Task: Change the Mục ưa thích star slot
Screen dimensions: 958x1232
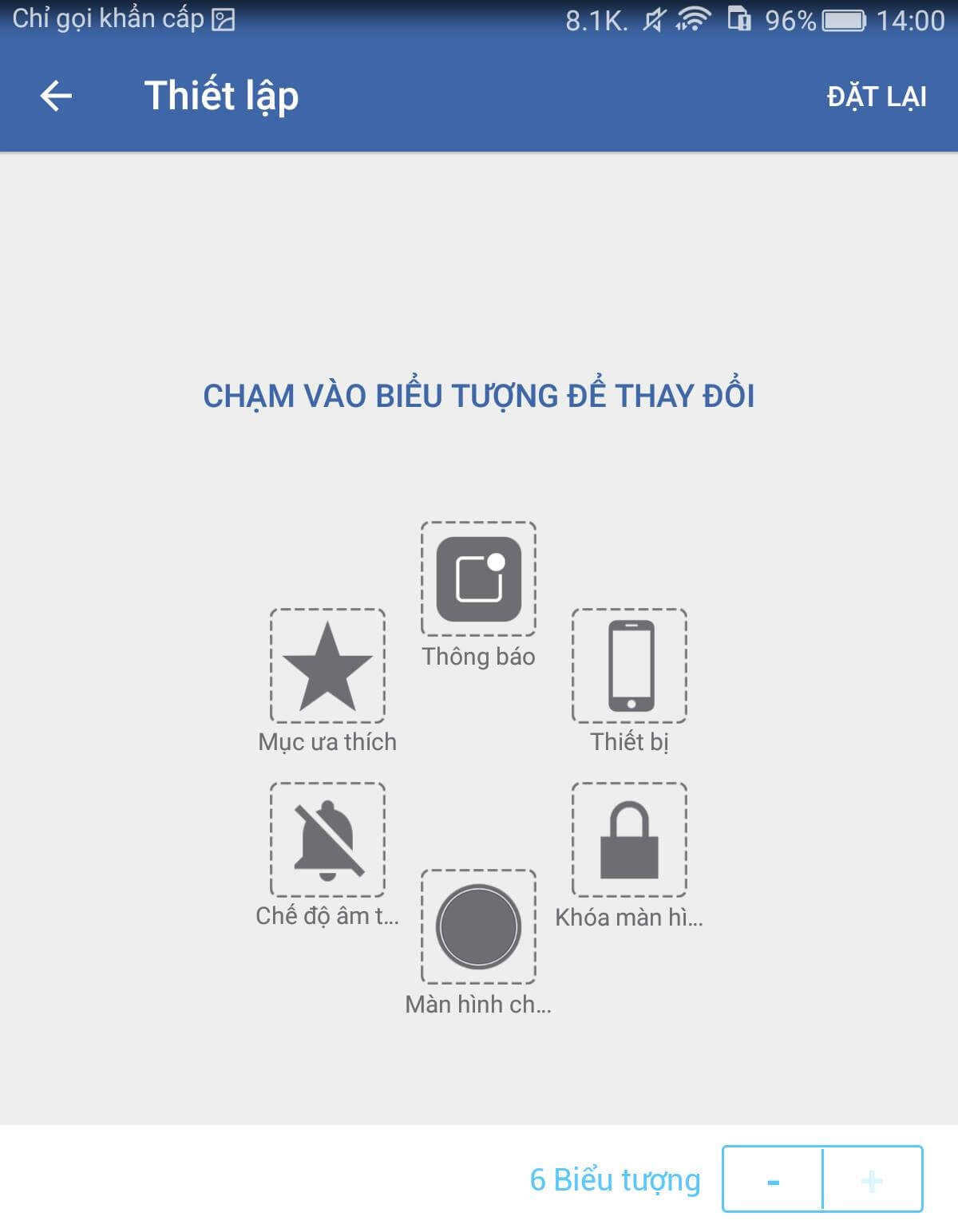Action: pos(327,666)
